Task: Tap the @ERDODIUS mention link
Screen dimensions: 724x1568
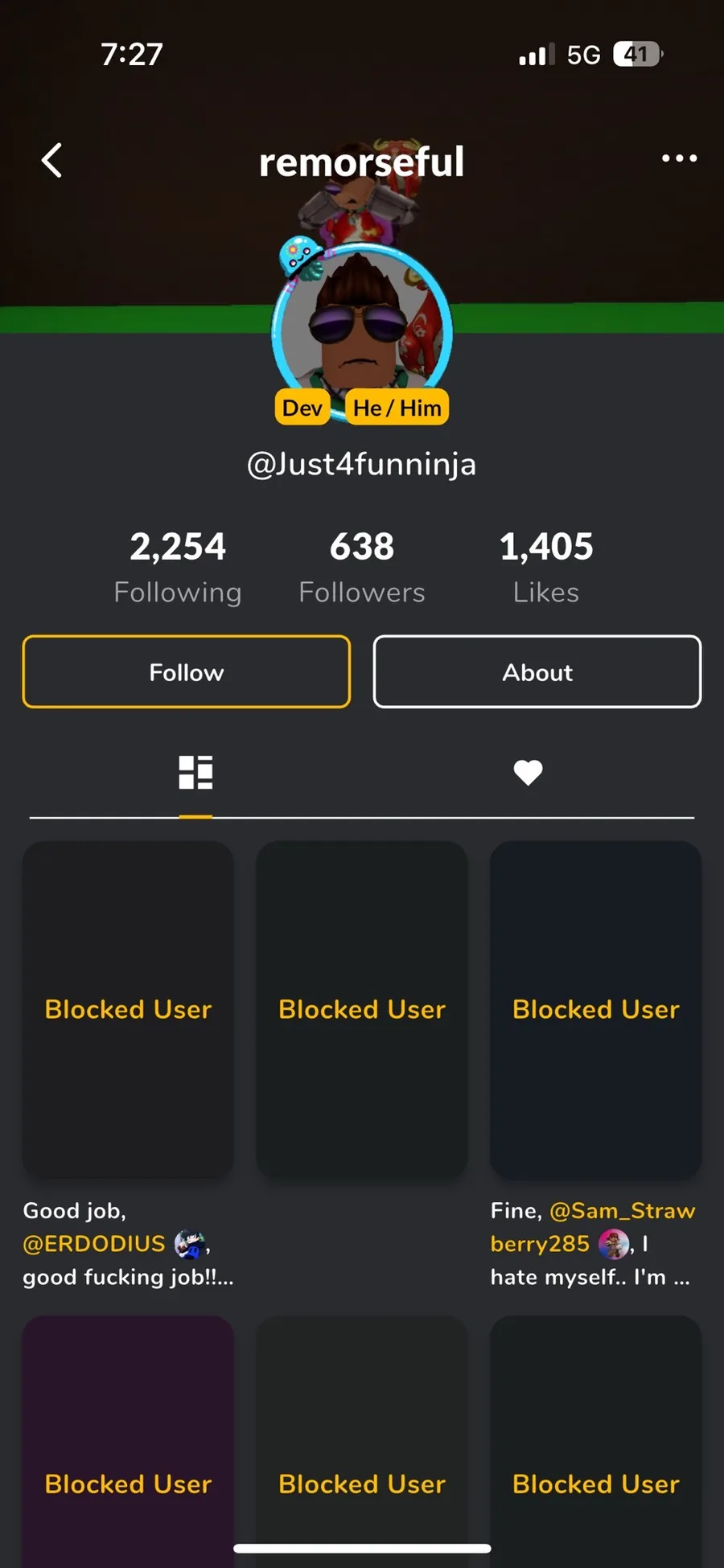Action: 94,1244
